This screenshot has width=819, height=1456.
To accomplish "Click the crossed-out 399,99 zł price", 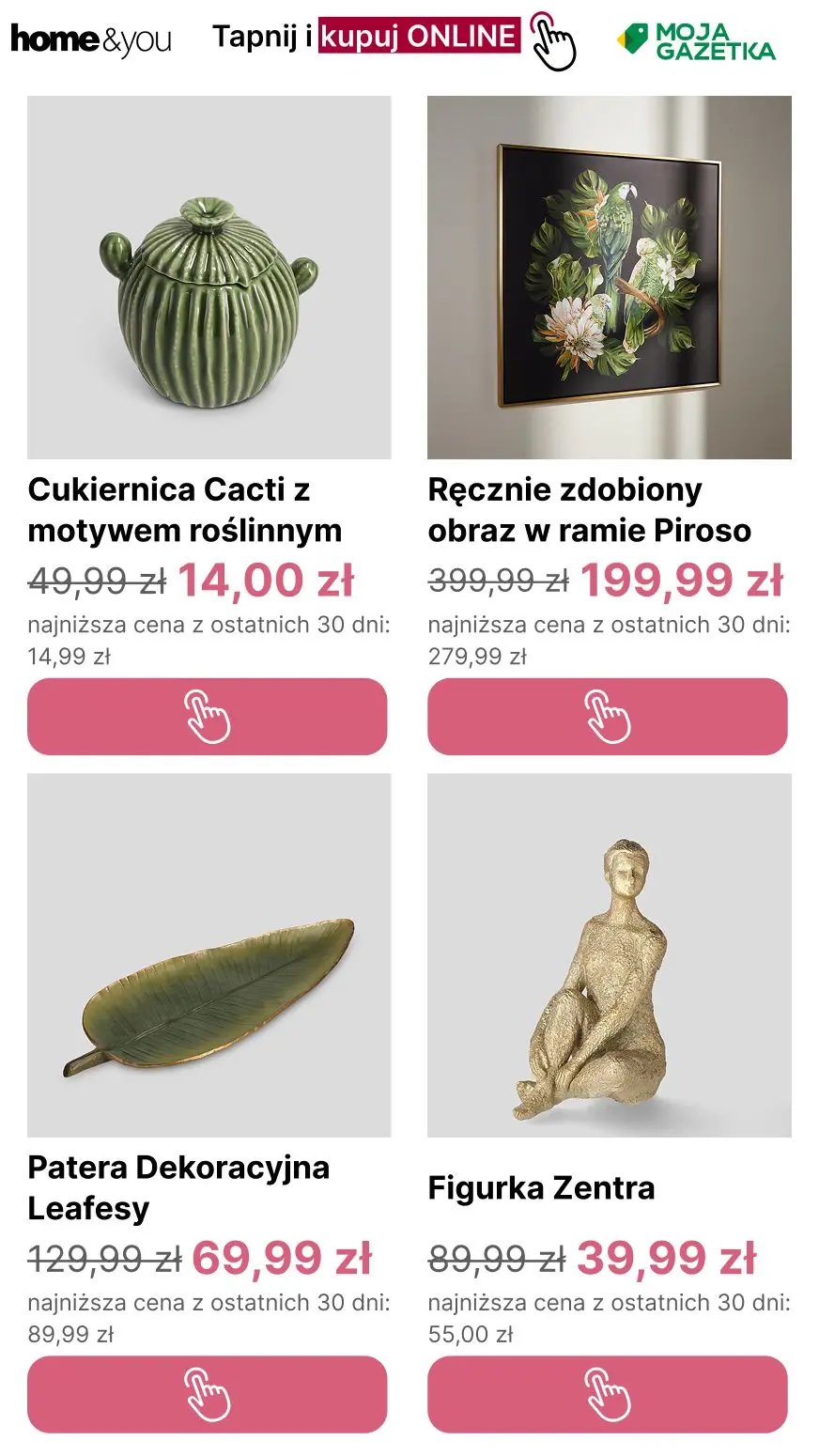I will [496, 581].
